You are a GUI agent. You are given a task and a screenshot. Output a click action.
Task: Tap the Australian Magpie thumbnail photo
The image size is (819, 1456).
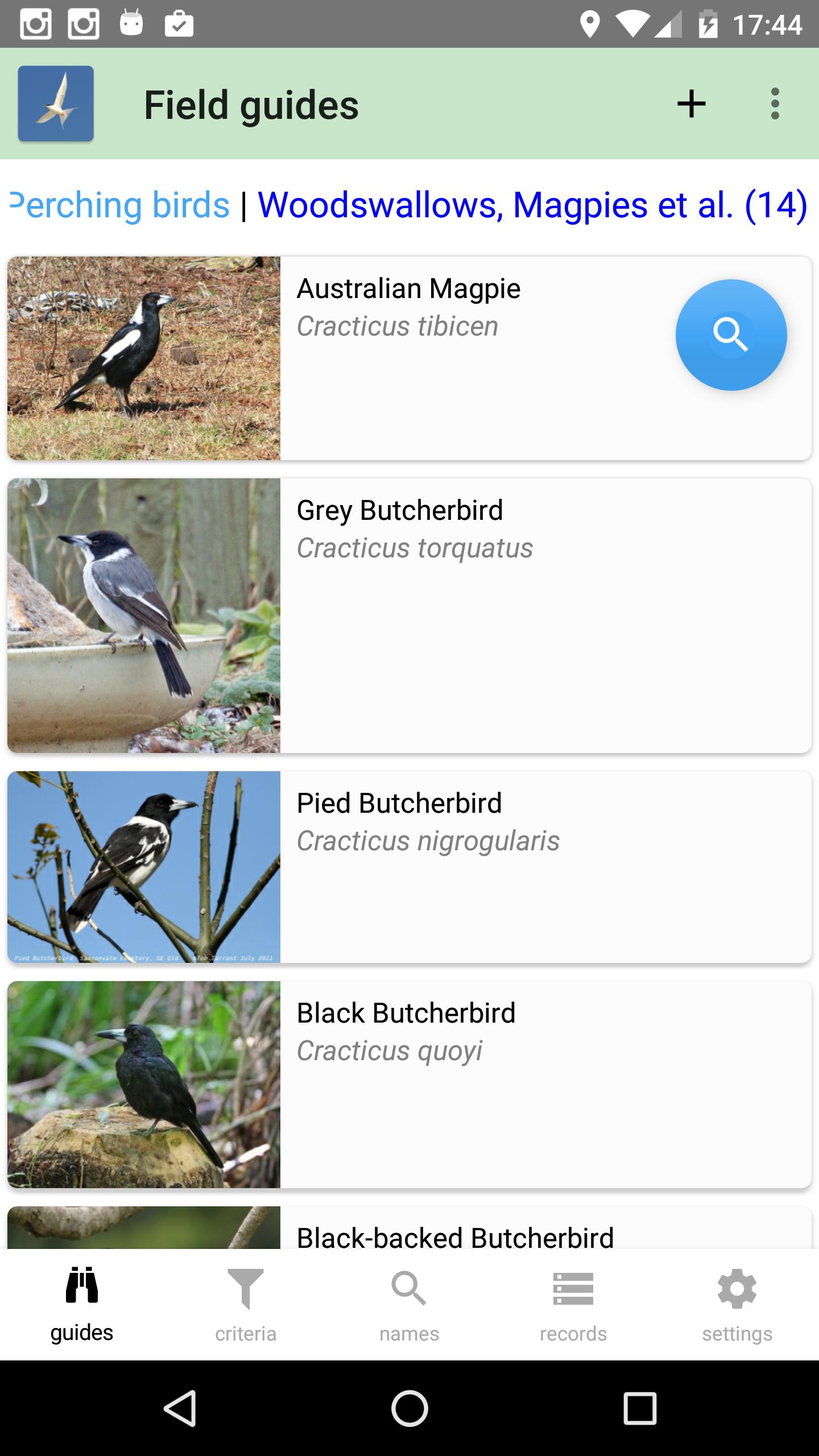pos(144,357)
